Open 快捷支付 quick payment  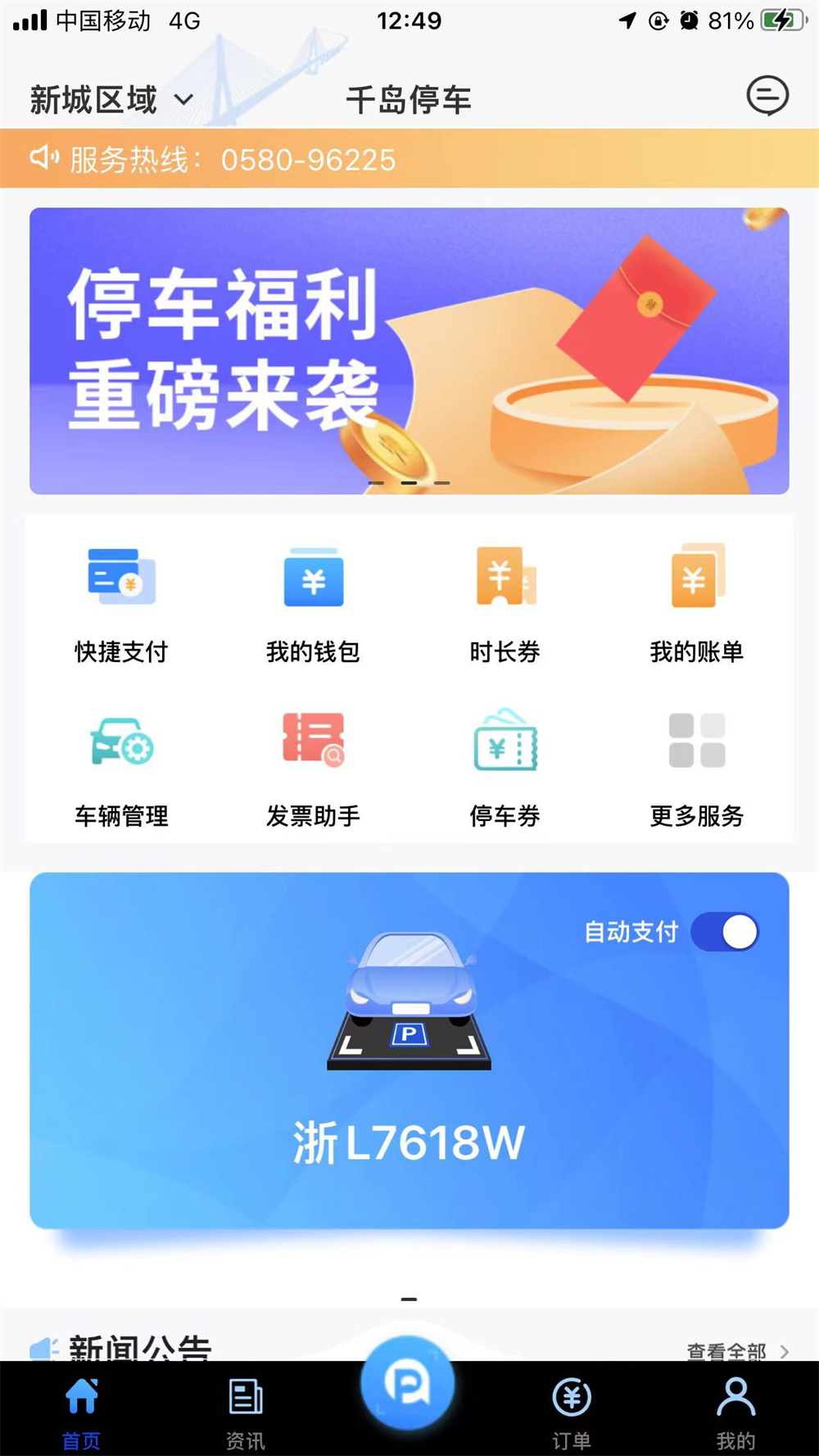[x=121, y=606]
